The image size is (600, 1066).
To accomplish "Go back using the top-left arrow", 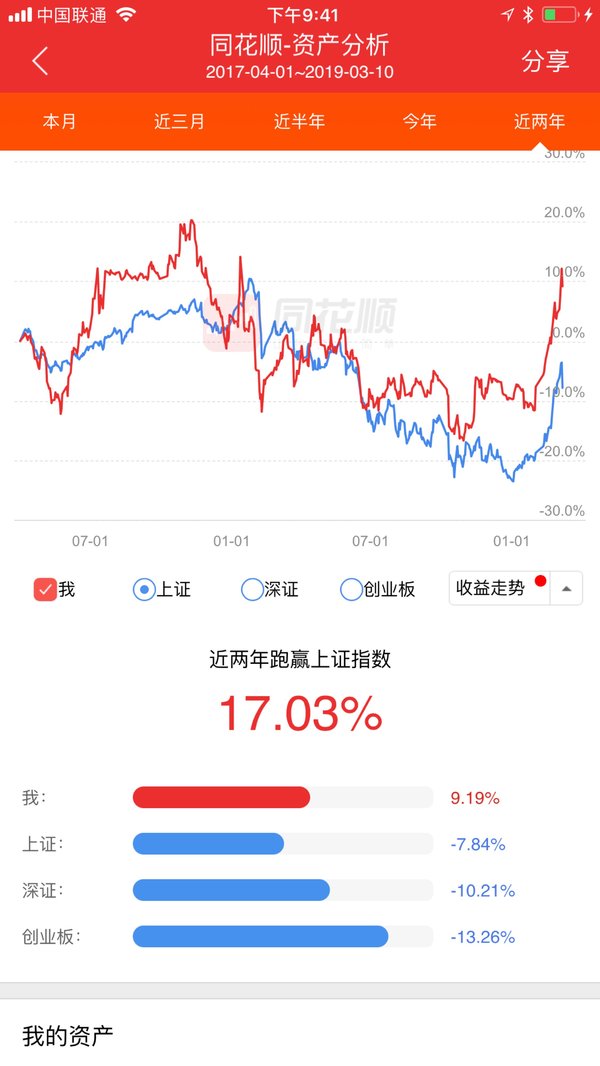I will (40, 61).
